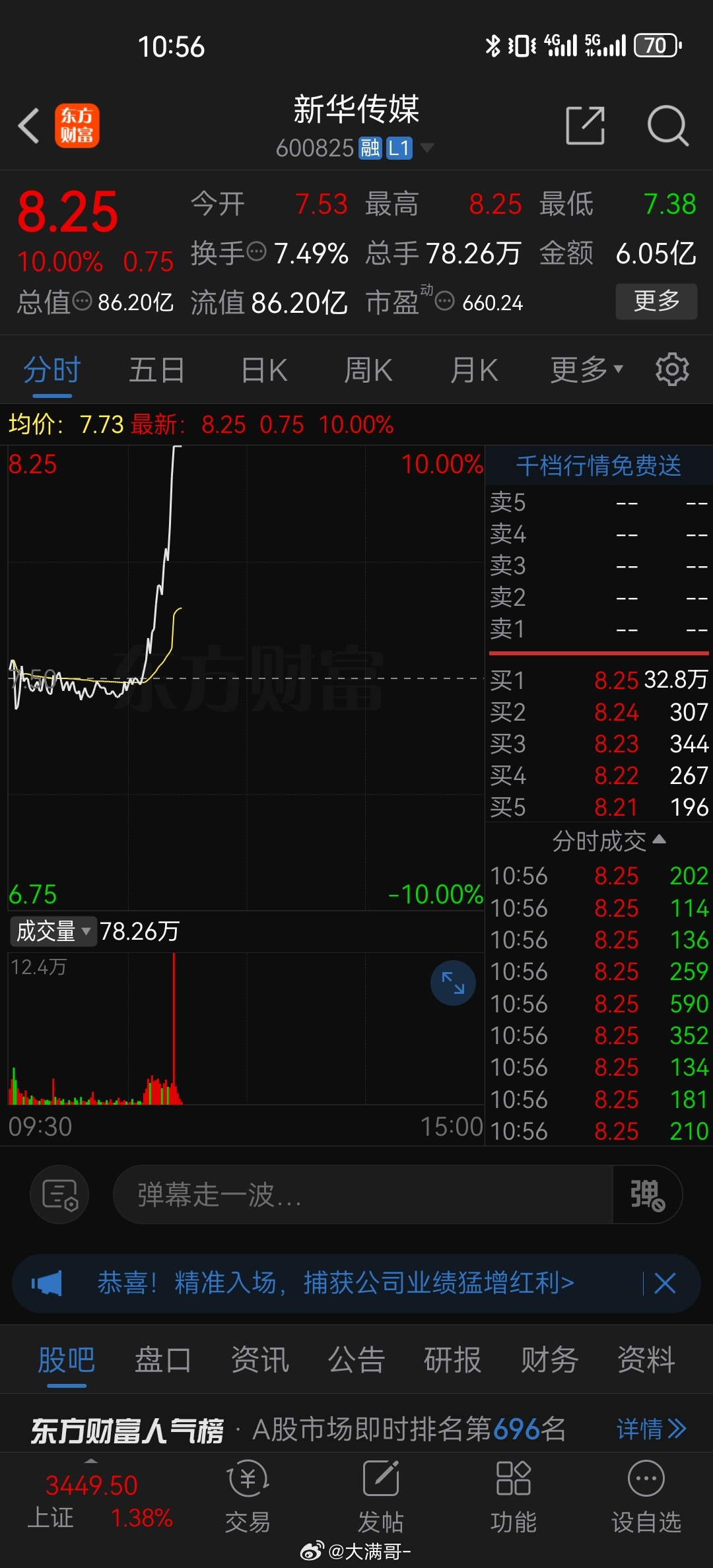Open the stock search magnifier

pyautogui.click(x=667, y=125)
